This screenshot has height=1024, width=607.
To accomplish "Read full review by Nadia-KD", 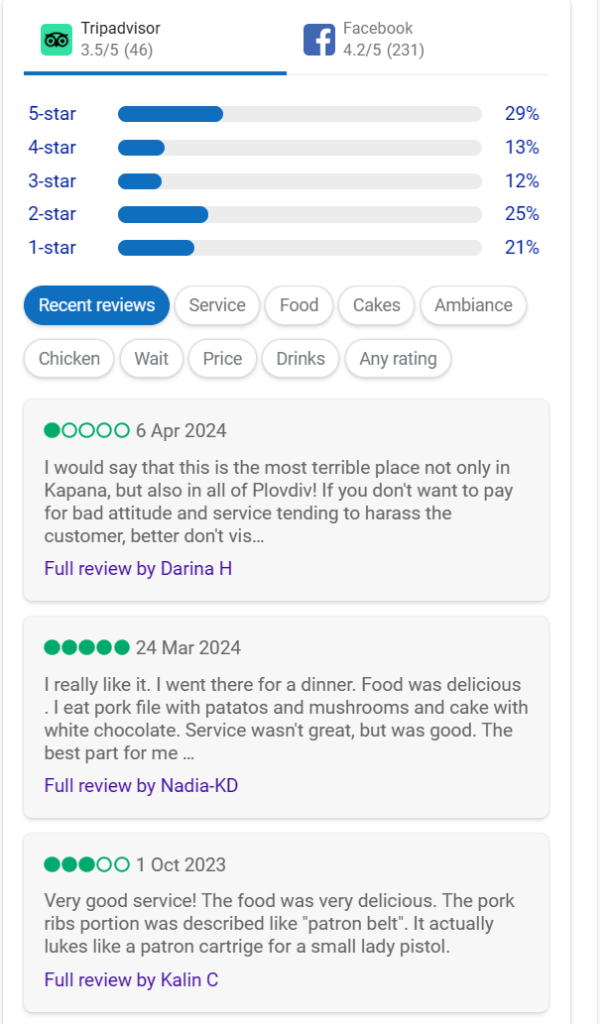I will point(141,785).
